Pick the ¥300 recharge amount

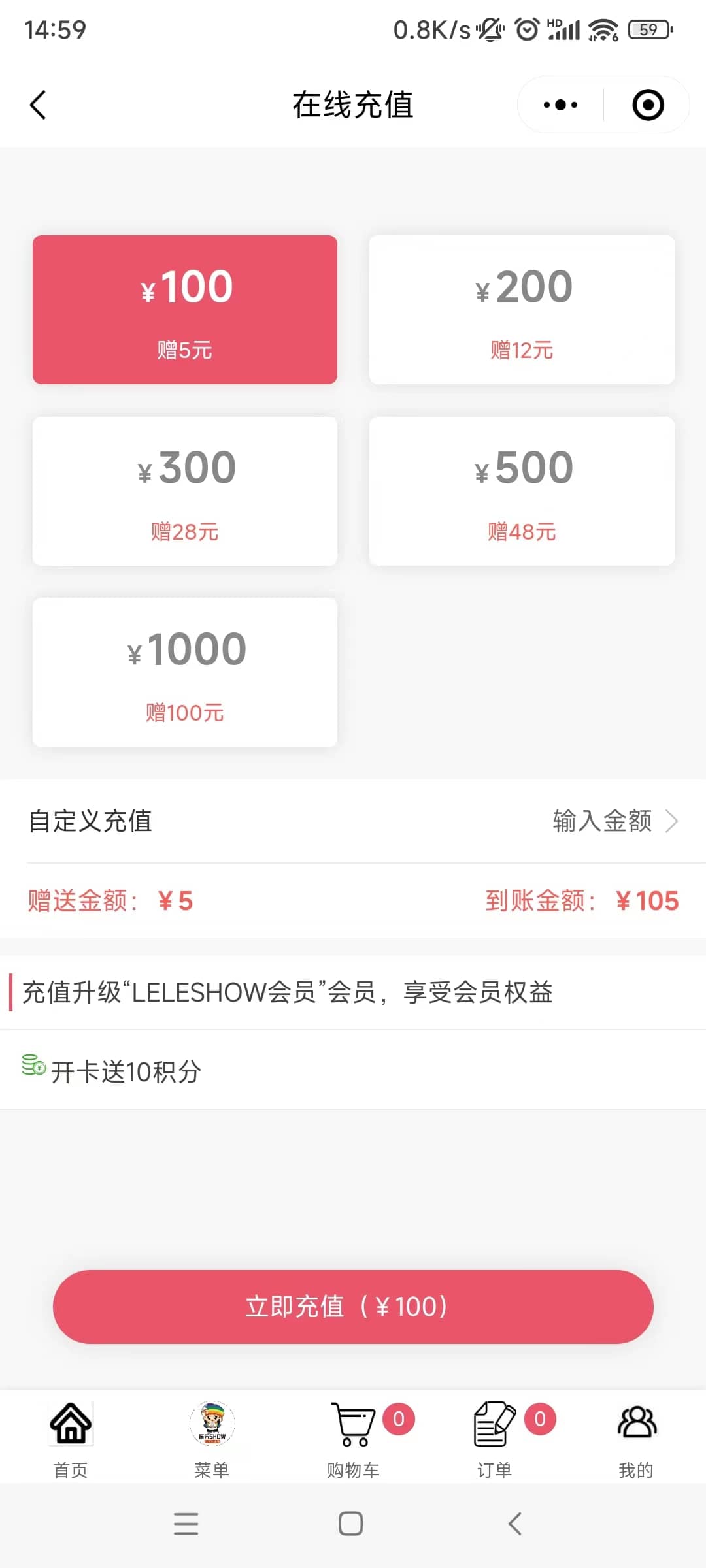point(185,491)
